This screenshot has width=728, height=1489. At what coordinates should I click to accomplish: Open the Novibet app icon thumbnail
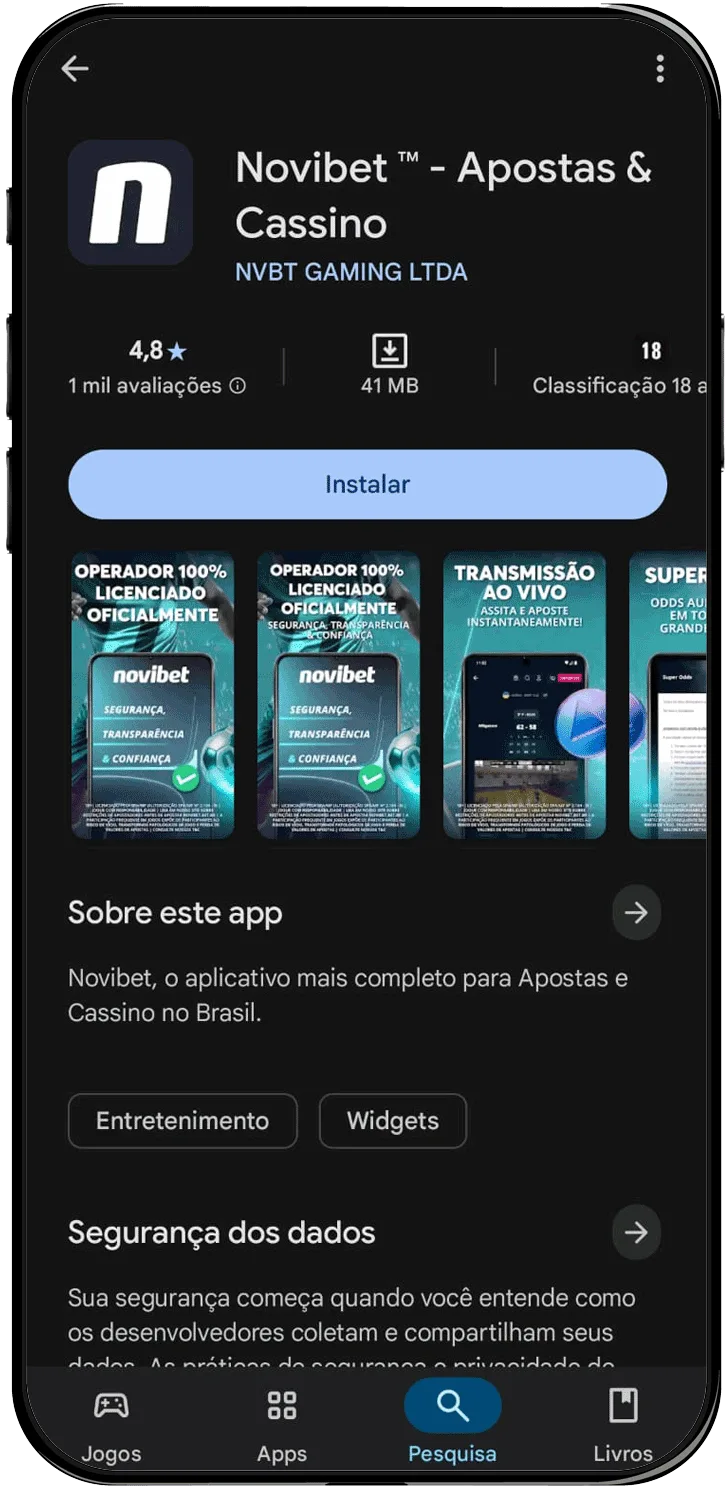pos(129,200)
